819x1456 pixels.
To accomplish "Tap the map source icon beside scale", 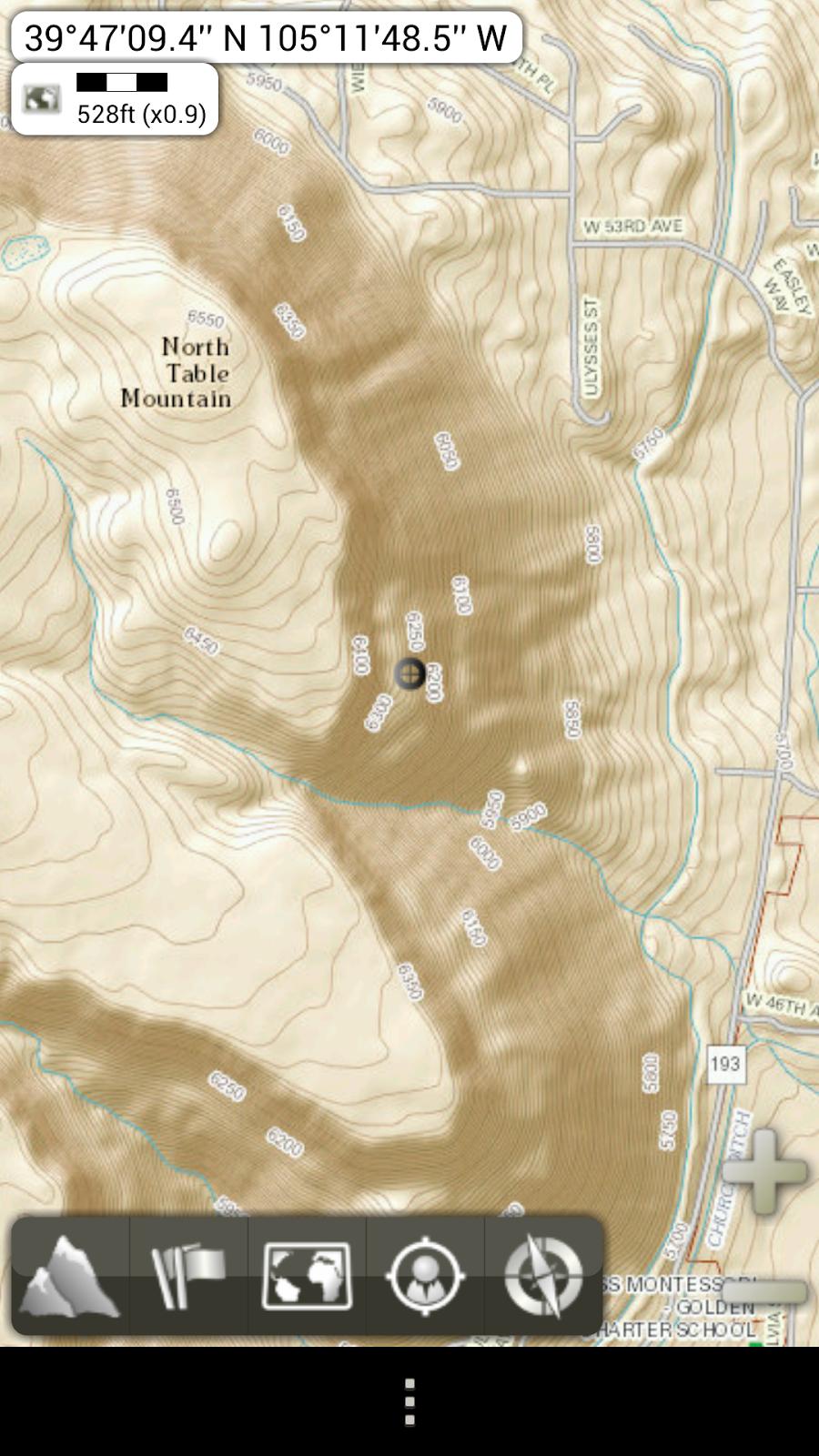I will pyautogui.click(x=42, y=98).
